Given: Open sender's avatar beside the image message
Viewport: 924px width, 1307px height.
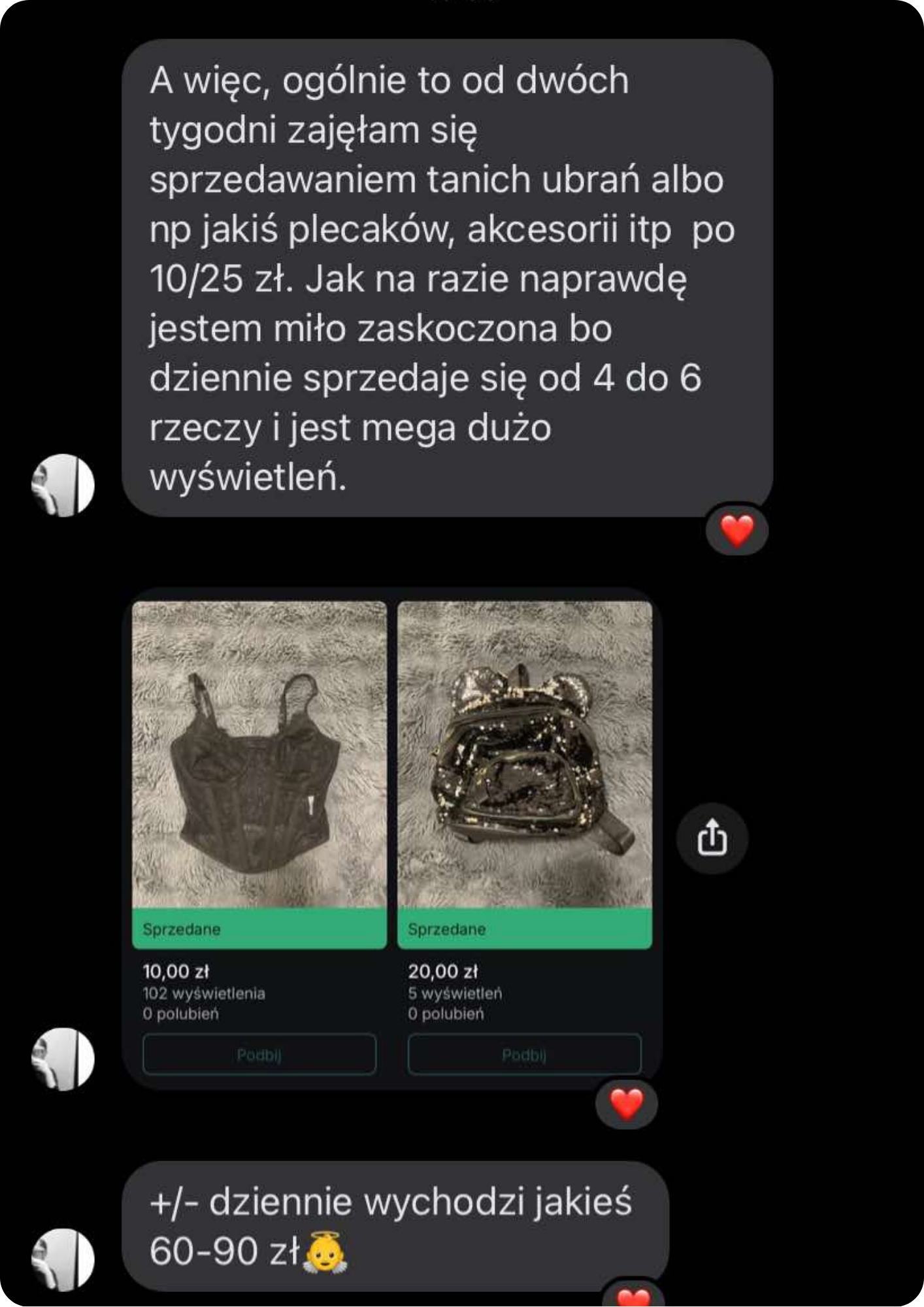Looking at the screenshot, I should [63, 1059].
